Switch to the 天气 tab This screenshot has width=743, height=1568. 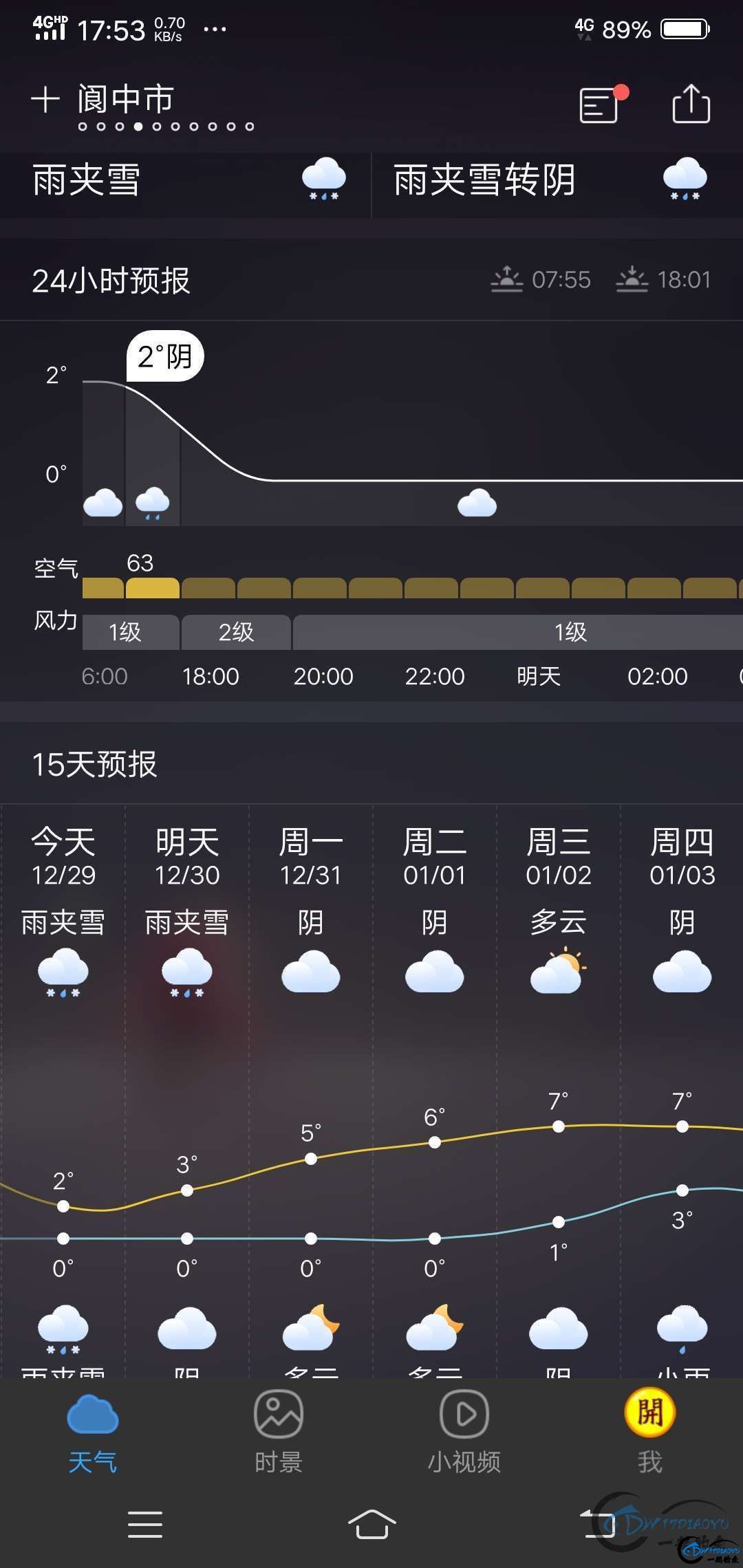coord(93,1432)
